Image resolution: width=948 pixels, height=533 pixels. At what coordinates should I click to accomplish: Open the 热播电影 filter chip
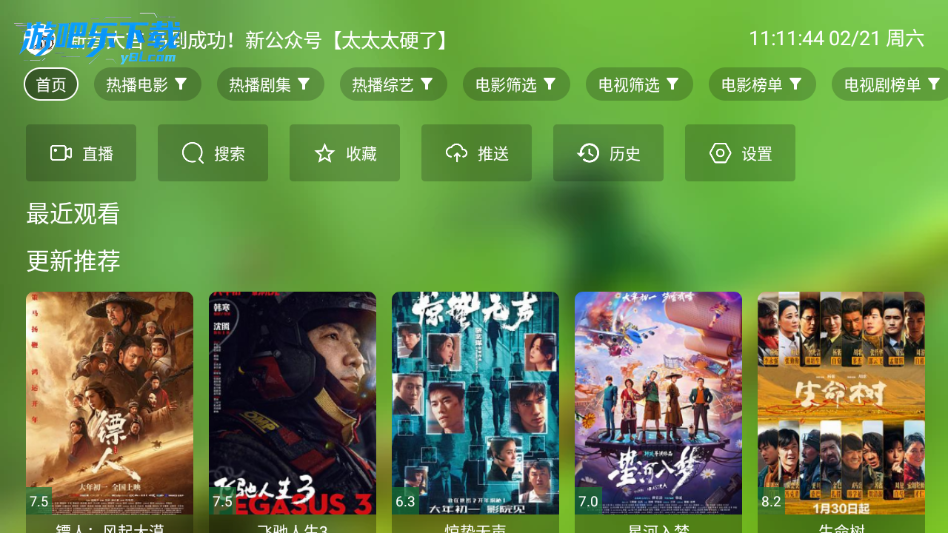click(x=147, y=85)
